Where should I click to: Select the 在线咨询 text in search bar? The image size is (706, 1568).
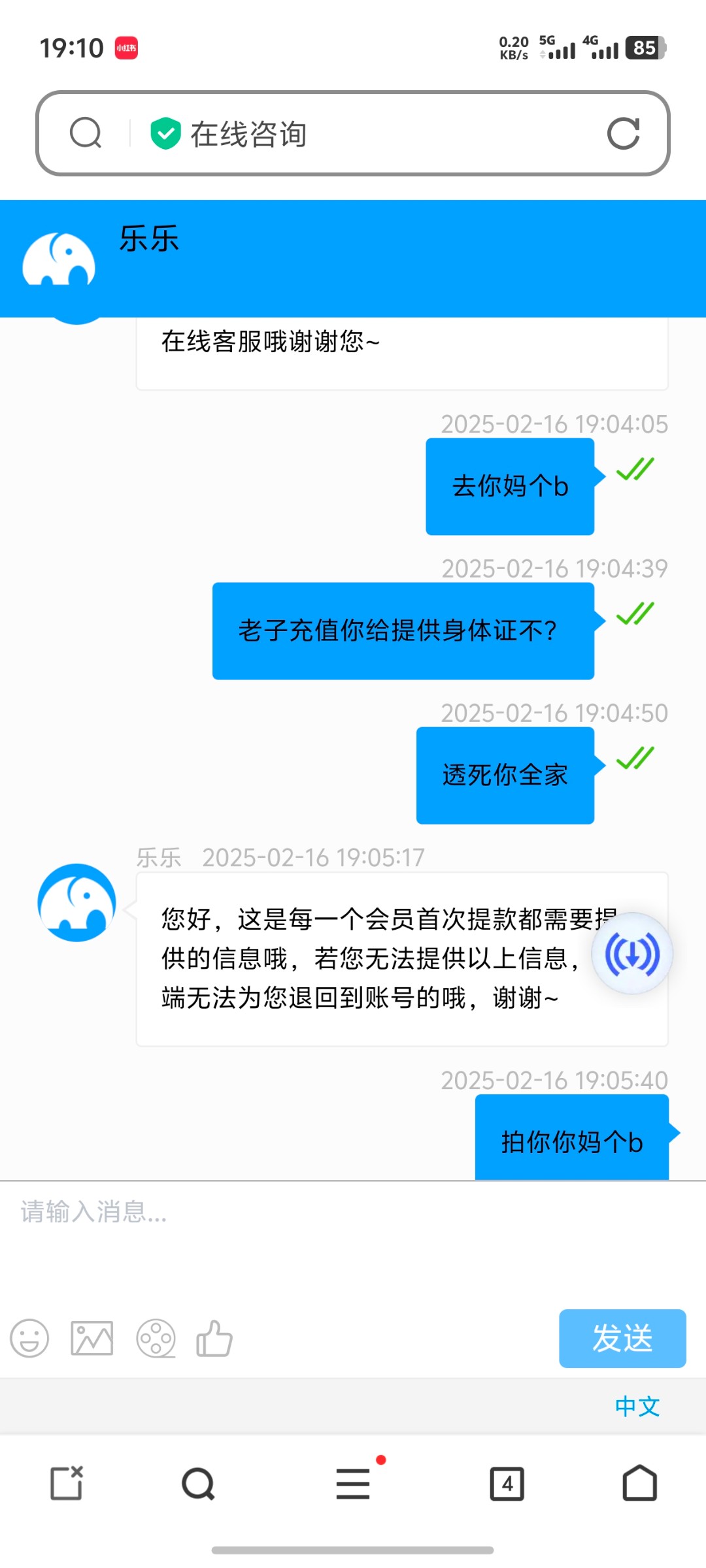pos(247,134)
